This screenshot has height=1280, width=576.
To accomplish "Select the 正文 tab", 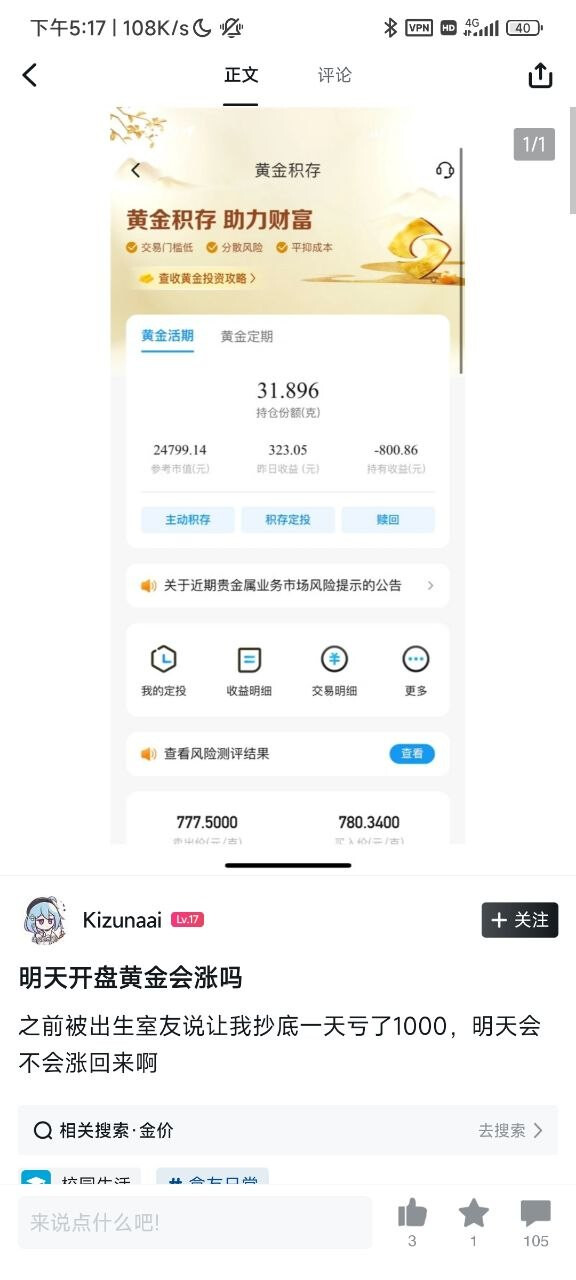I will point(241,75).
